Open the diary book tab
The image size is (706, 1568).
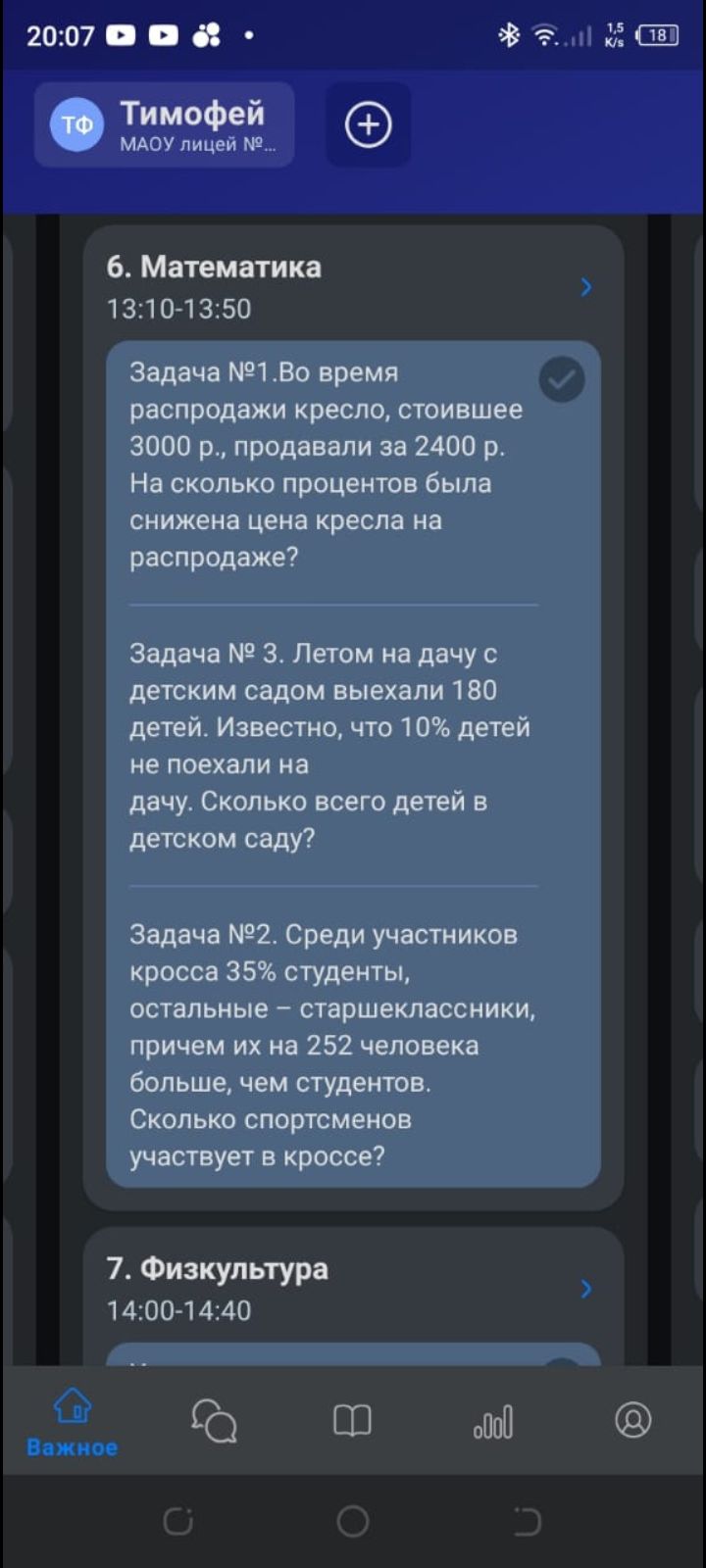pos(352,1420)
